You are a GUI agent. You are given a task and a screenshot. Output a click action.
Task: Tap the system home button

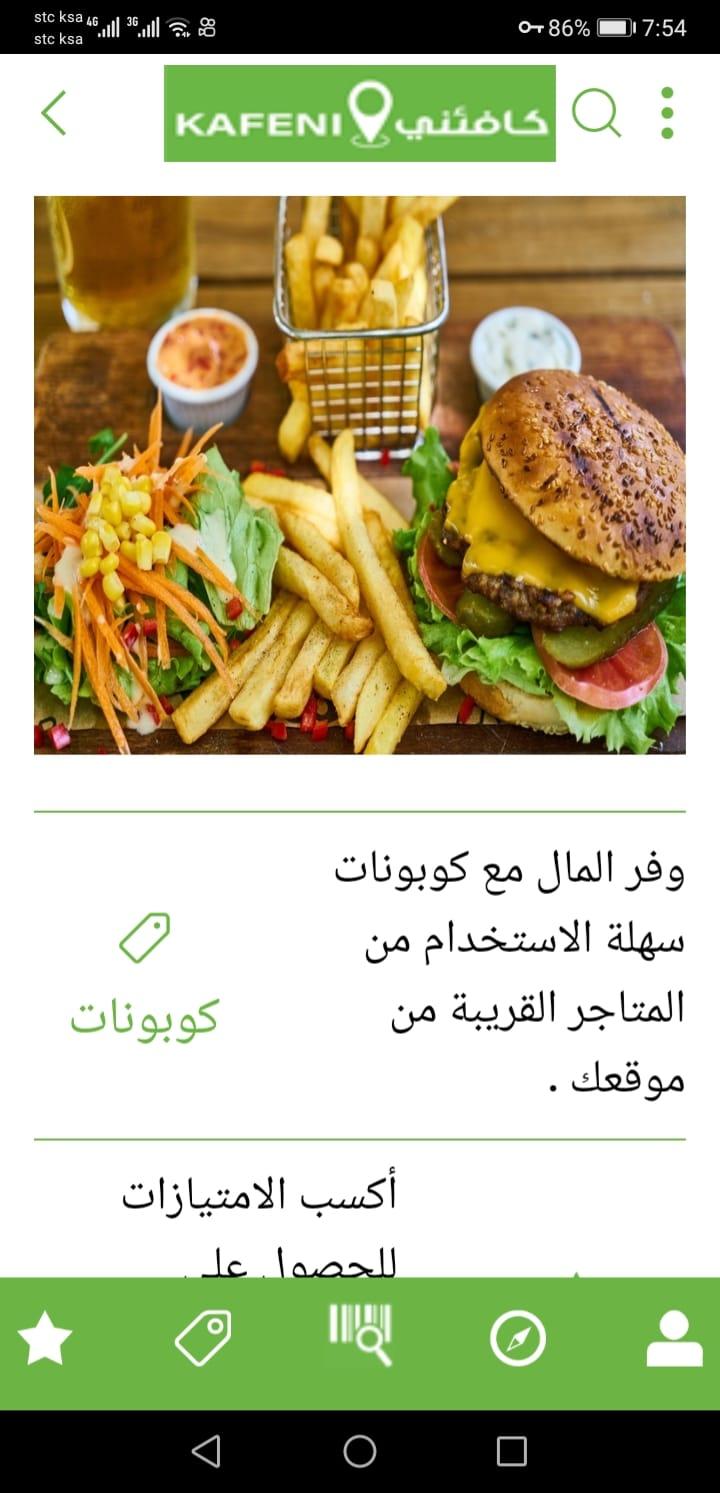click(360, 1451)
